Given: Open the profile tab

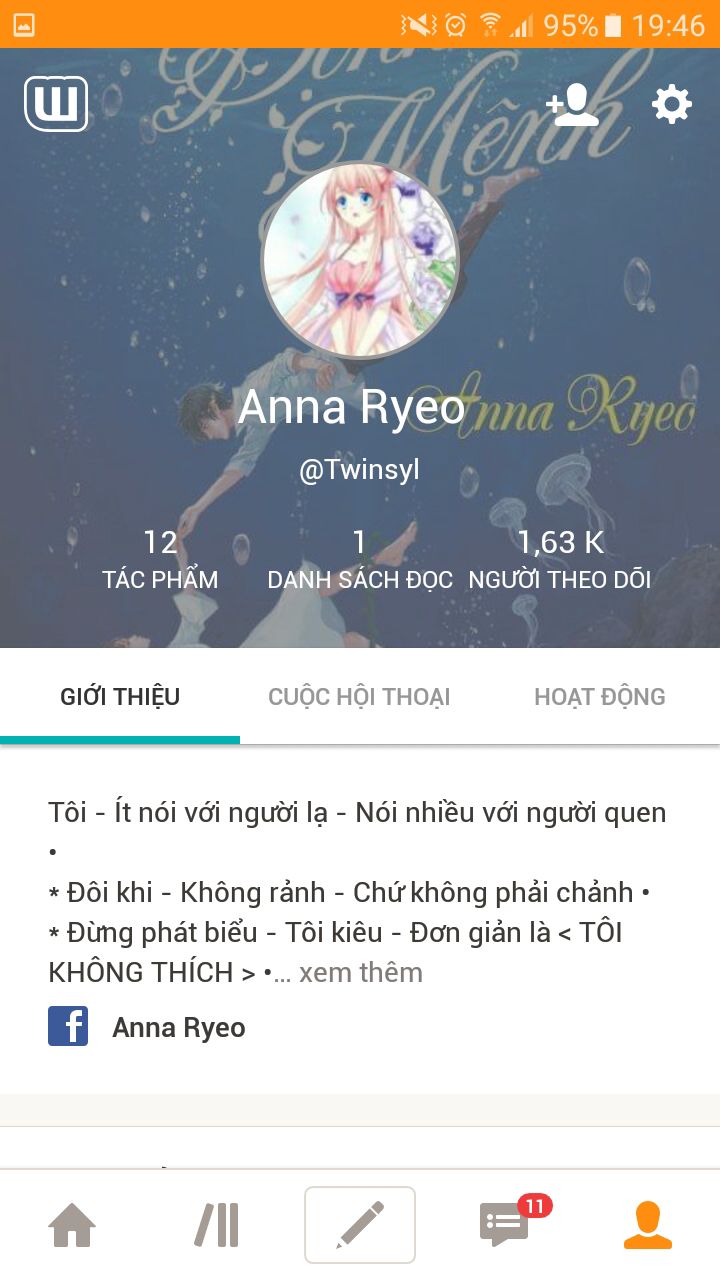Looking at the screenshot, I should click(648, 1225).
